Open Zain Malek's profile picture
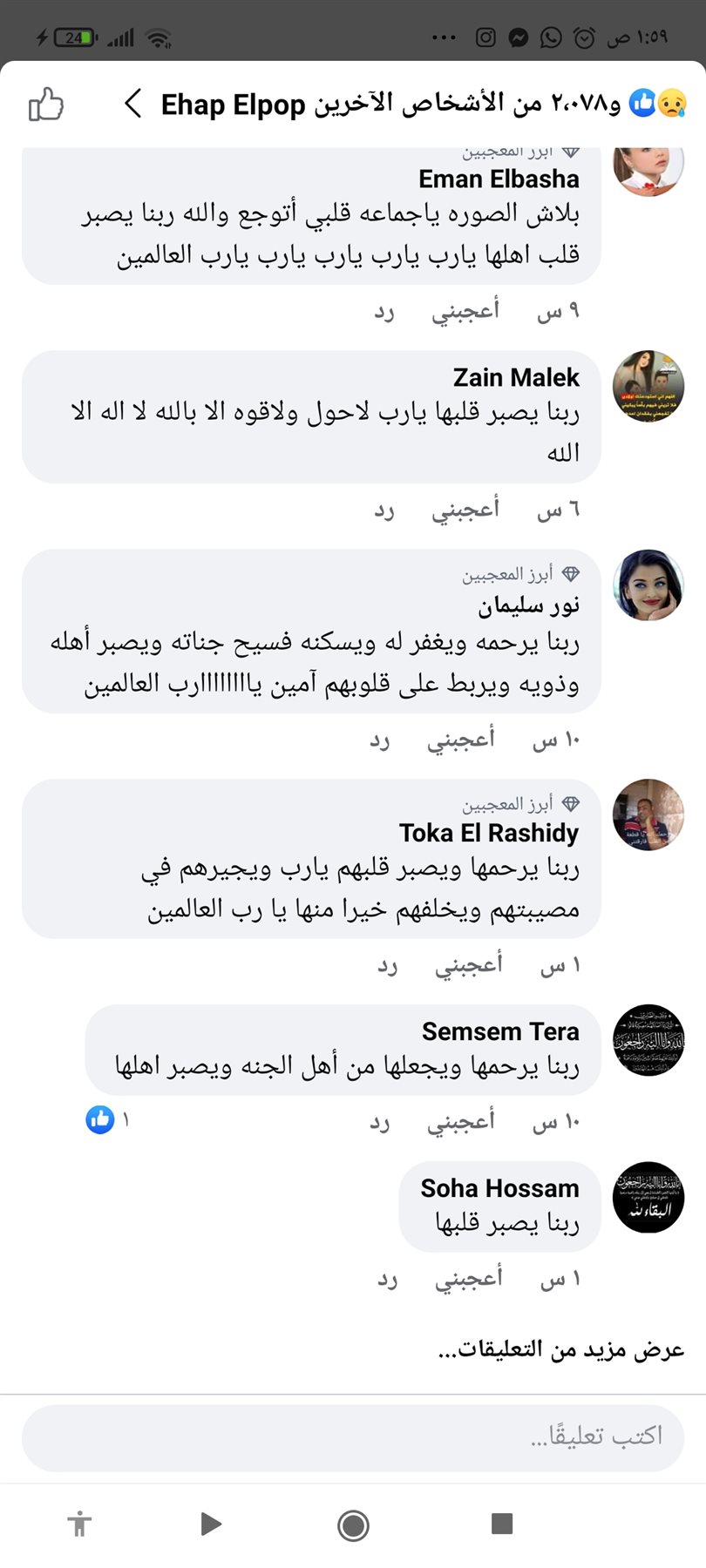 648,386
